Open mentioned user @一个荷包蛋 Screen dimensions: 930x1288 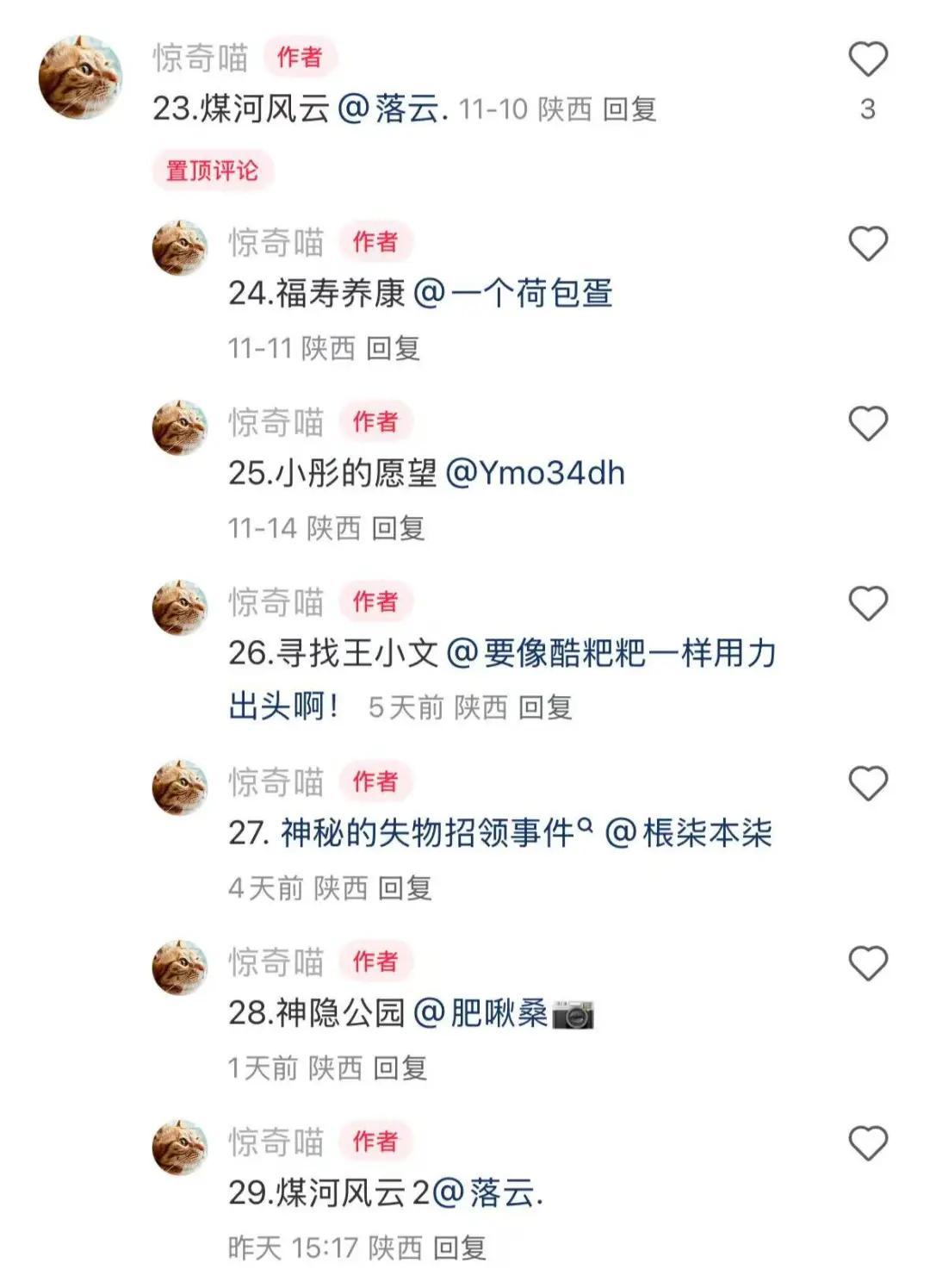513,294
